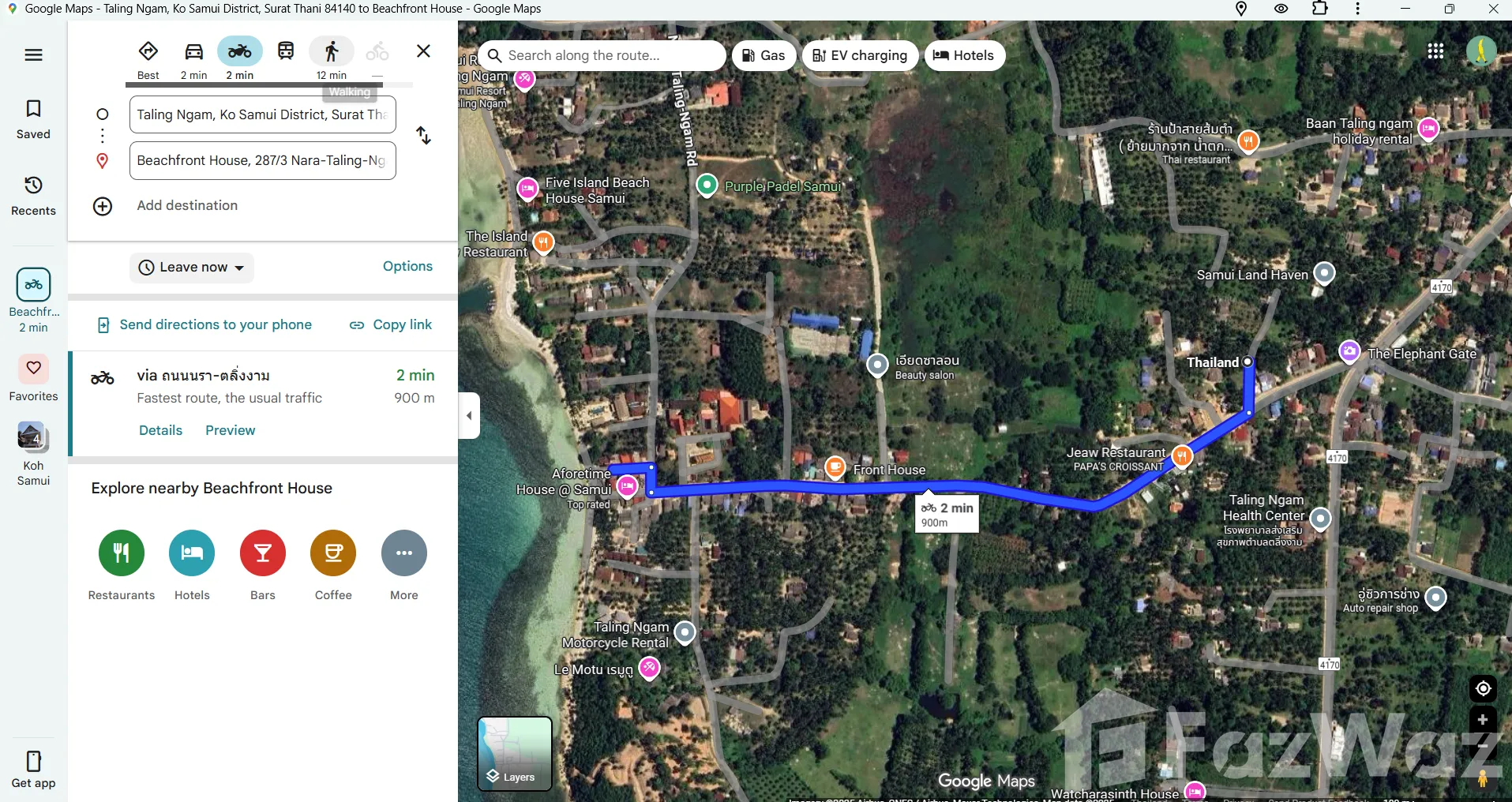Add a destination stop
The height and width of the screenshot is (802, 1512).
(x=187, y=206)
